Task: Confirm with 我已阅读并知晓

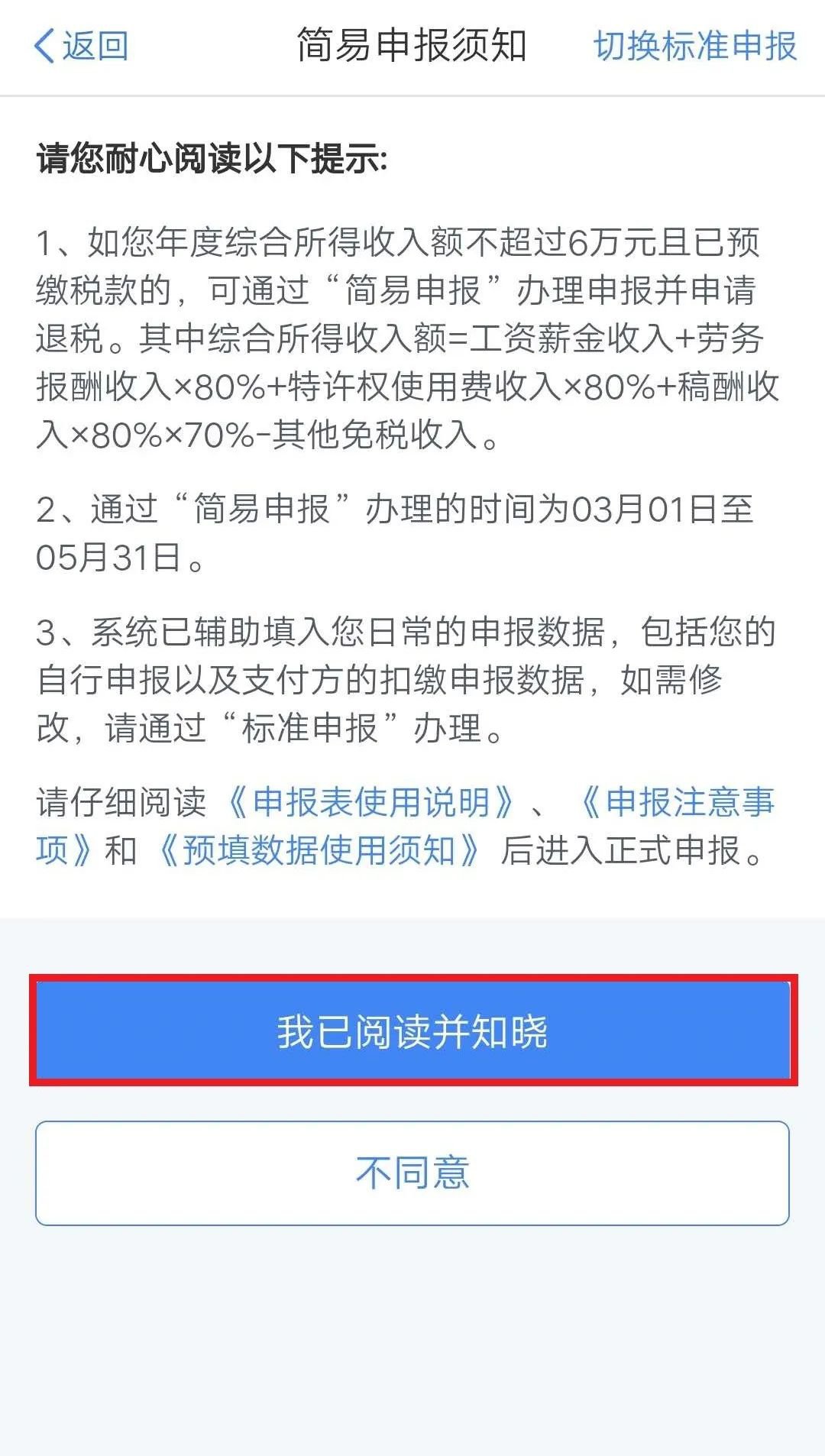Action: click(412, 1031)
